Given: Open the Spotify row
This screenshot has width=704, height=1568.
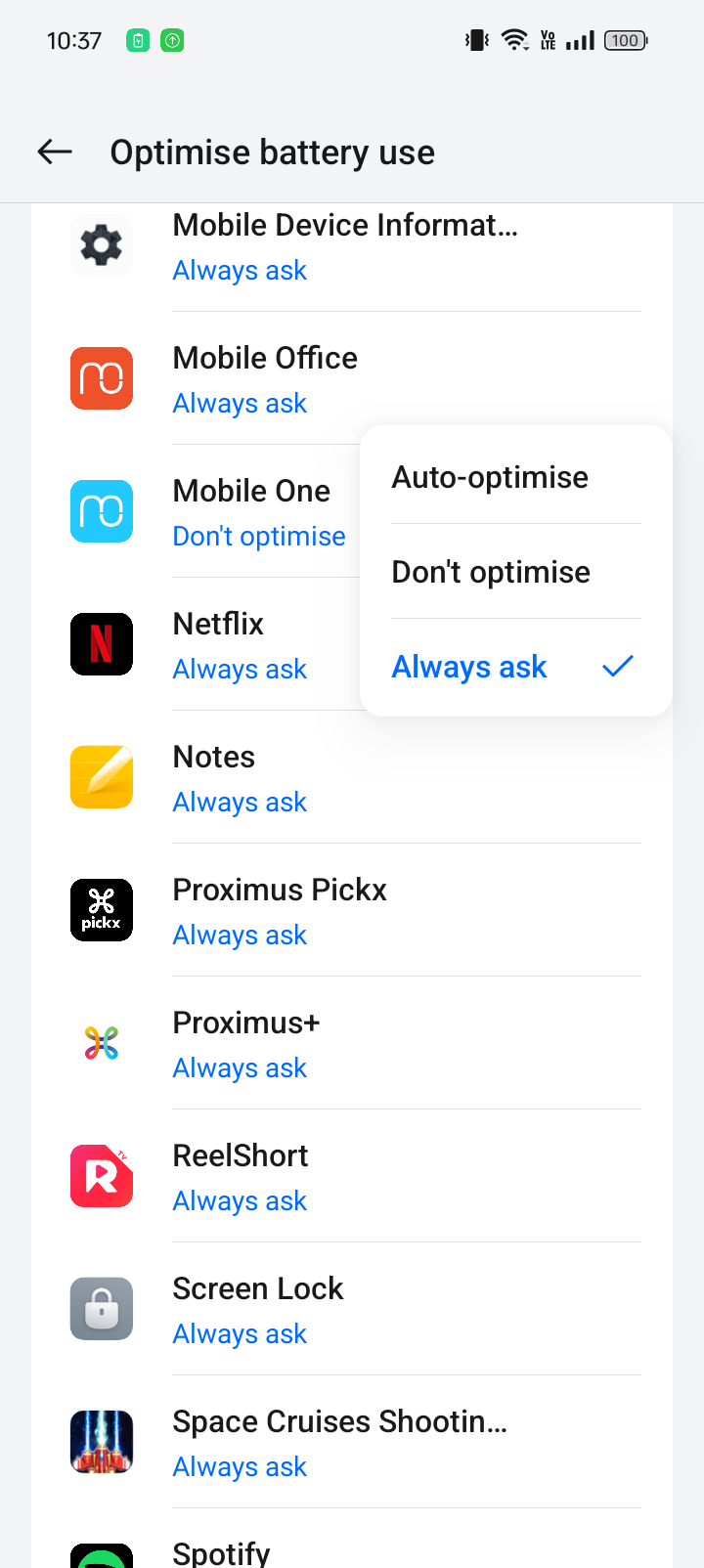Looking at the screenshot, I should click(352, 1541).
